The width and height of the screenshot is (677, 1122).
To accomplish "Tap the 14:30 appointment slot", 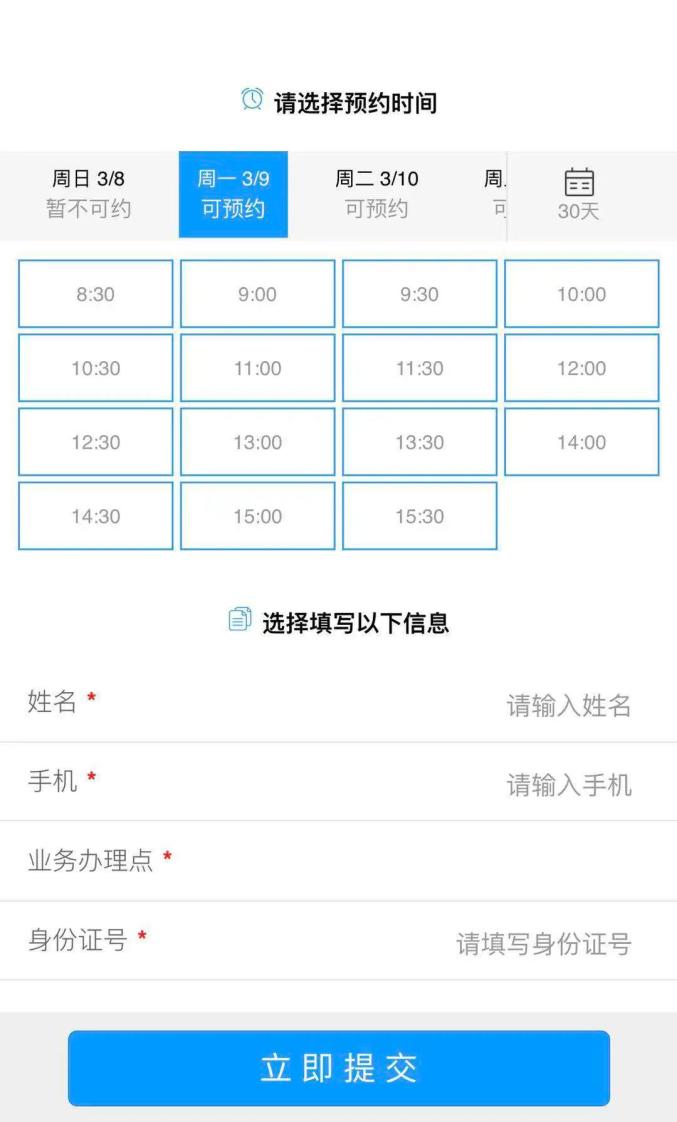I will pyautogui.click(x=96, y=516).
